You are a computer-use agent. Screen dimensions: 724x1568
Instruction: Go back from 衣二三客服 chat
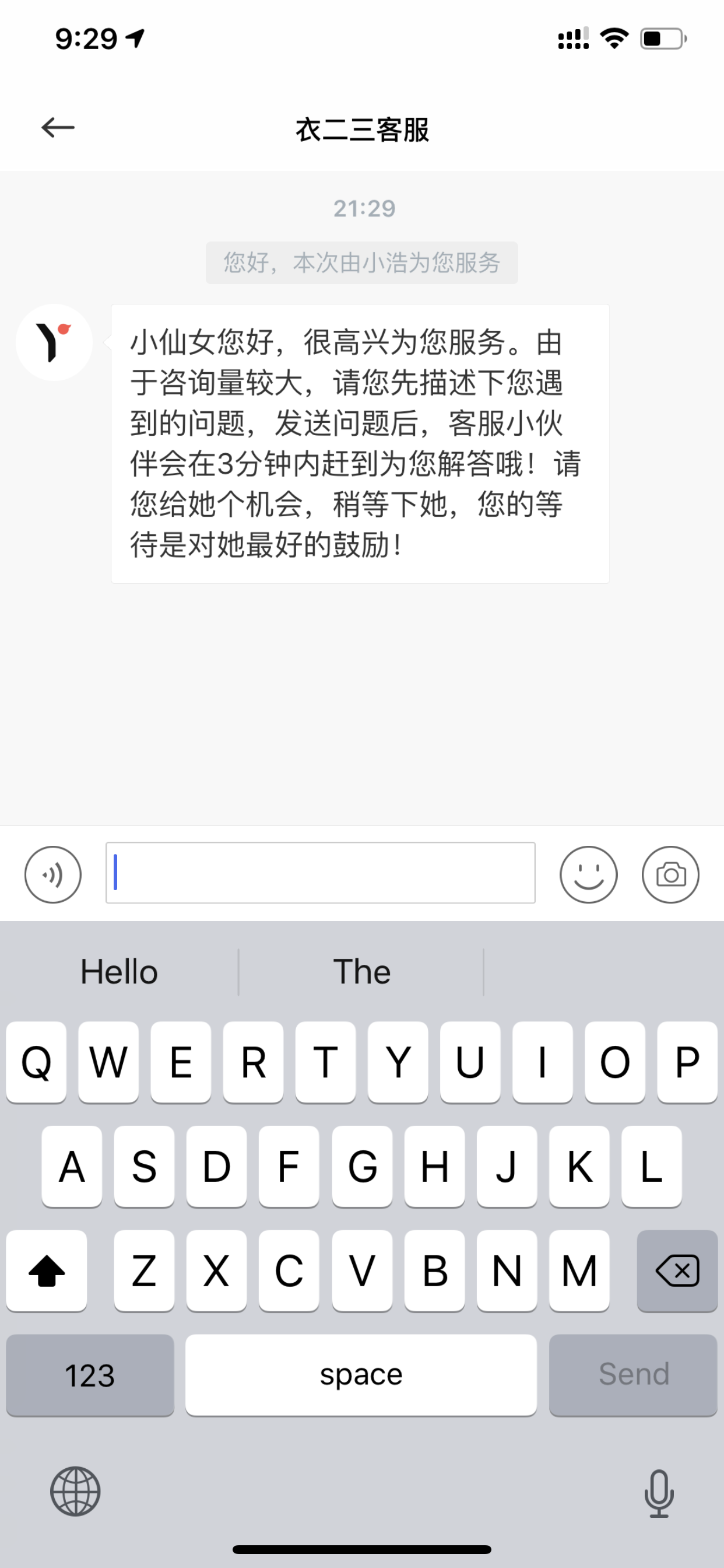click(x=58, y=128)
